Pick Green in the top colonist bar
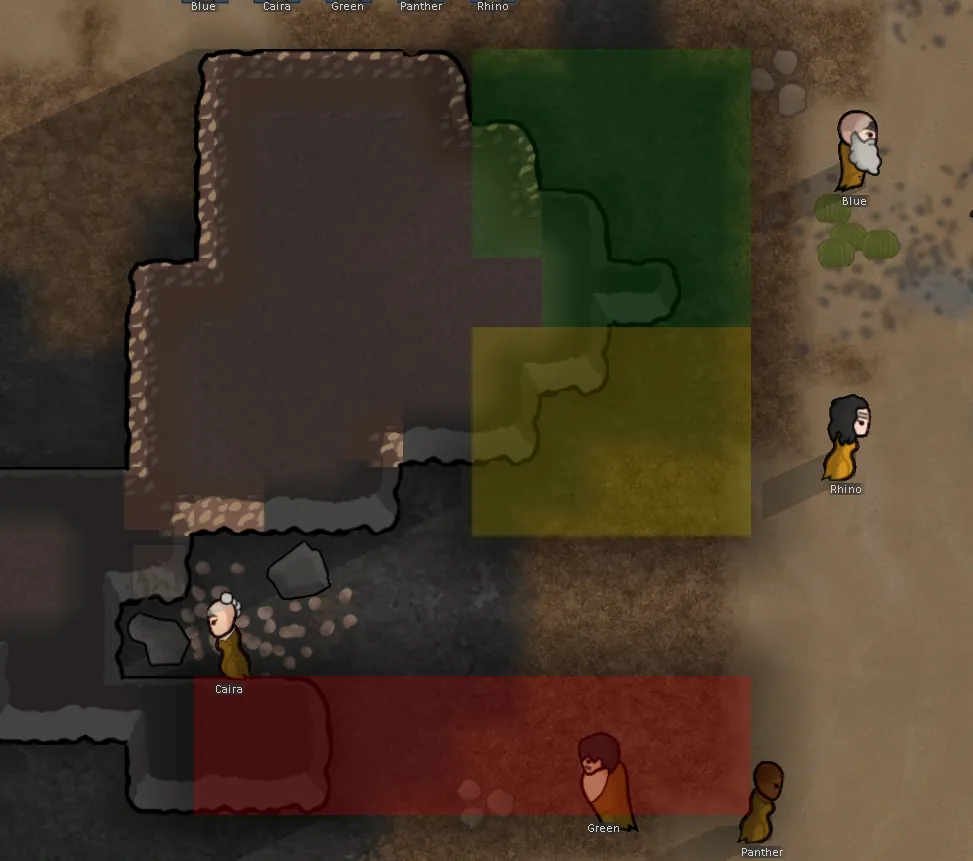 point(348,5)
